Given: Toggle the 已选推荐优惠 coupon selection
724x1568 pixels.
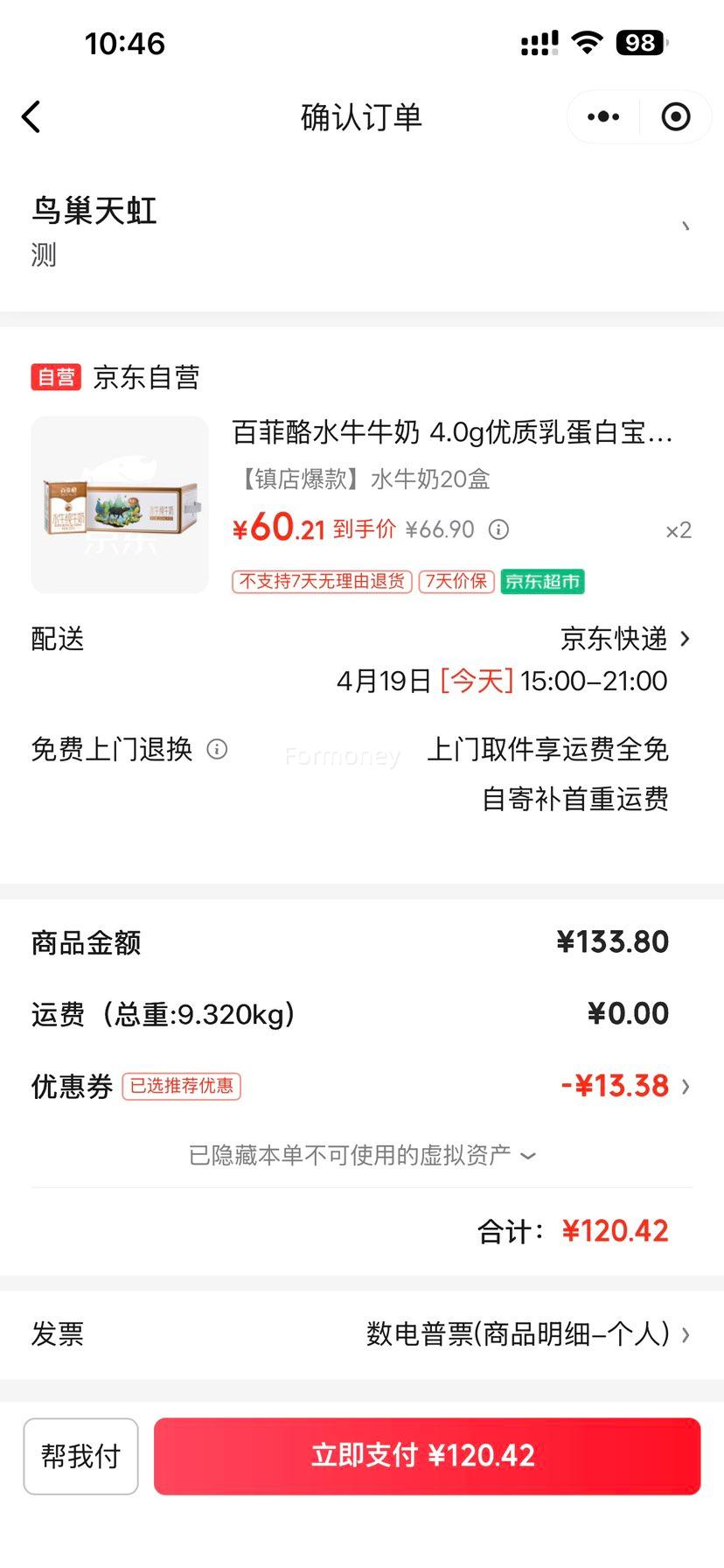Looking at the screenshot, I should point(181,1086).
